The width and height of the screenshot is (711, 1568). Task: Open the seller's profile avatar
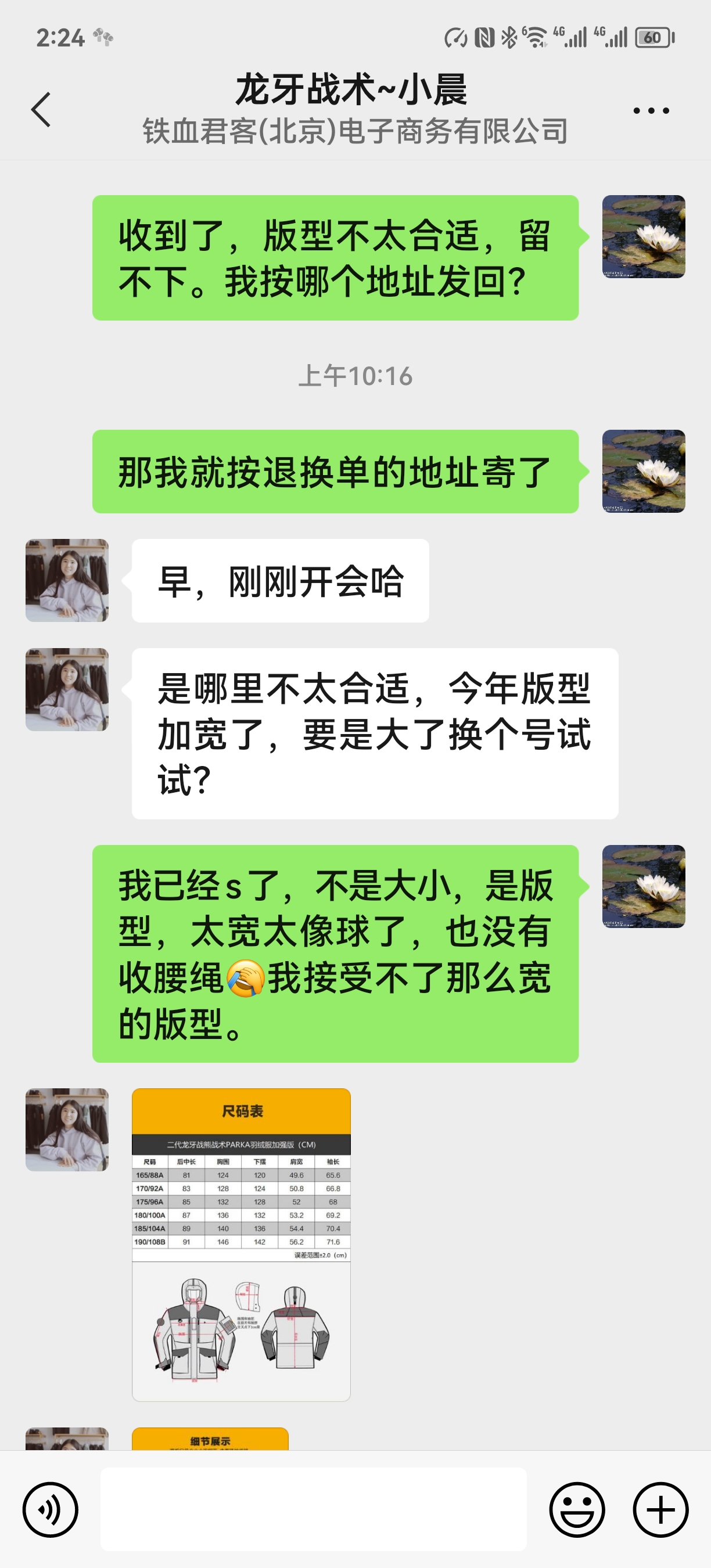67,581
